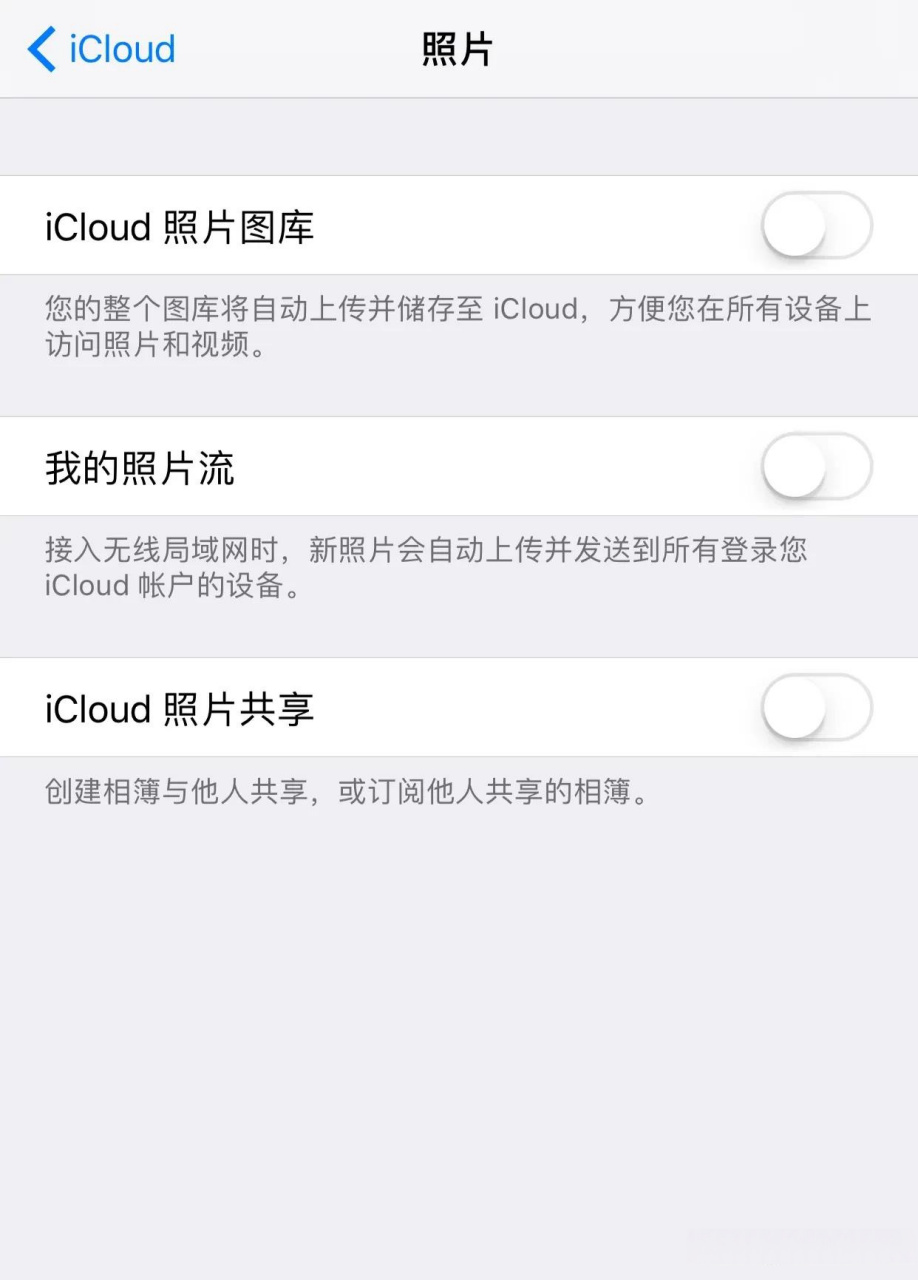
Task: Enable 我的照片流 switch
Action: tap(817, 467)
